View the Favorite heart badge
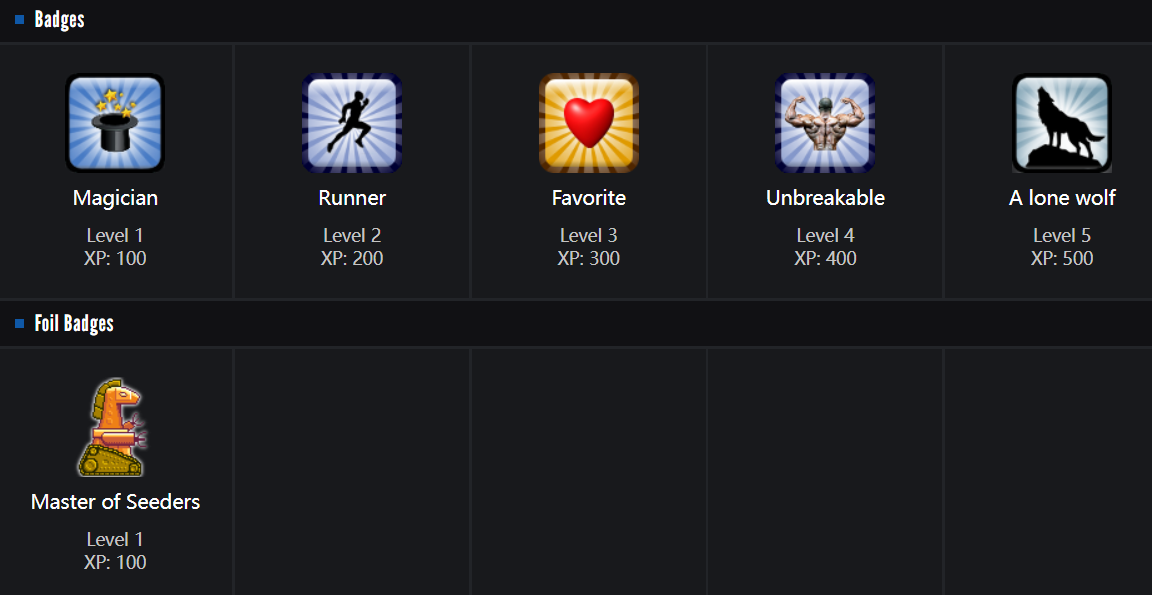Screen dimensions: 1152x595 point(588,124)
